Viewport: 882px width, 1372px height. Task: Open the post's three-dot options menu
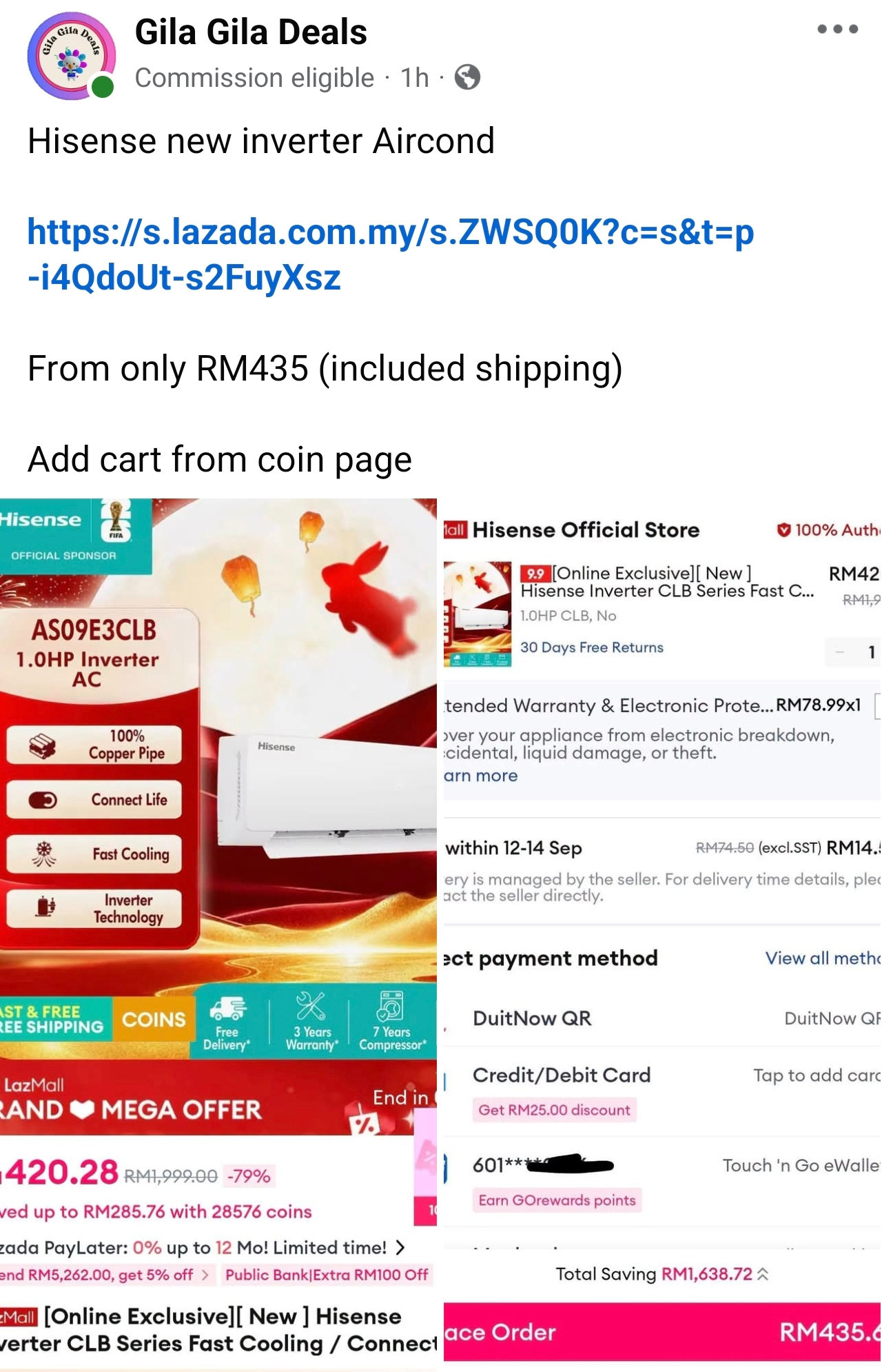click(x=837, y=29)
